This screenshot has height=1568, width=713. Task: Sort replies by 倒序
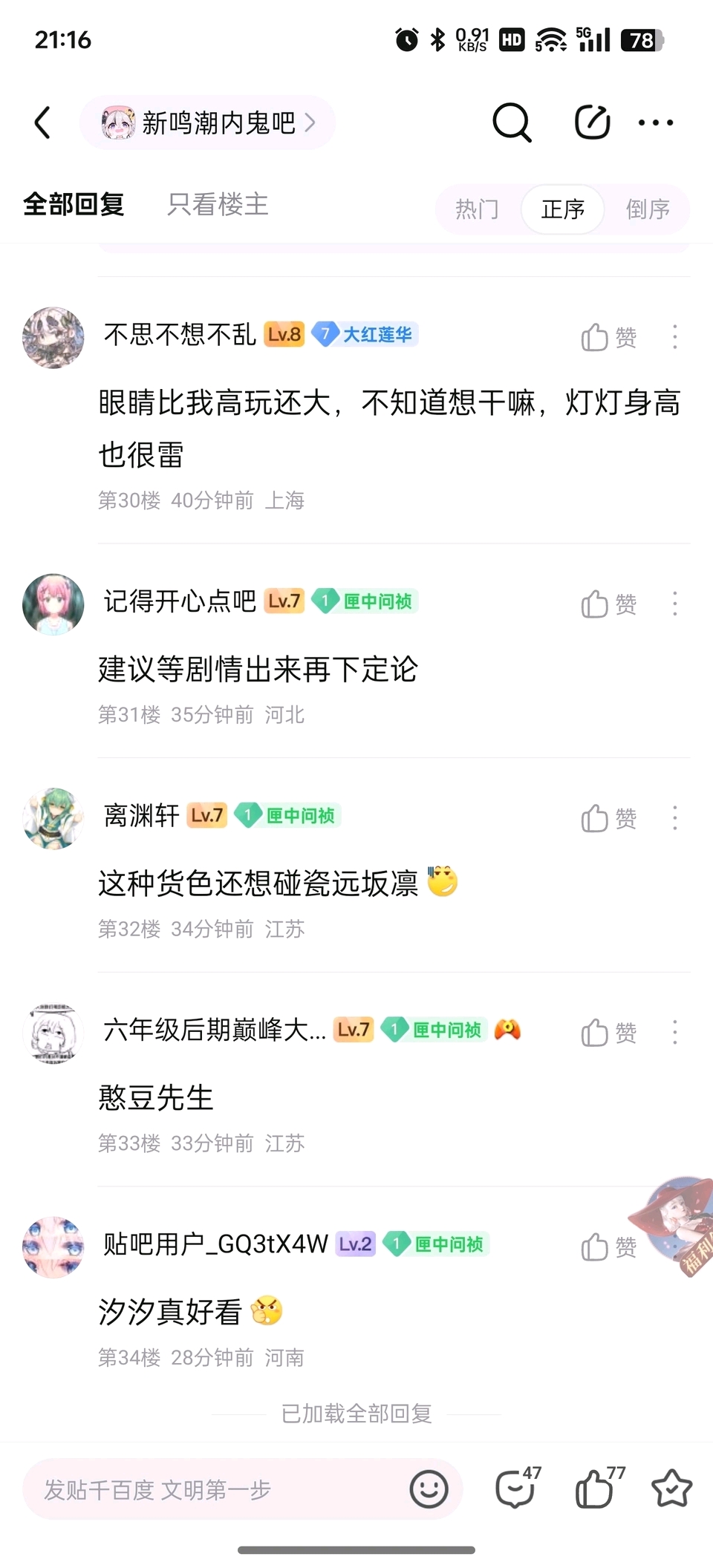(x=648, y=209)
